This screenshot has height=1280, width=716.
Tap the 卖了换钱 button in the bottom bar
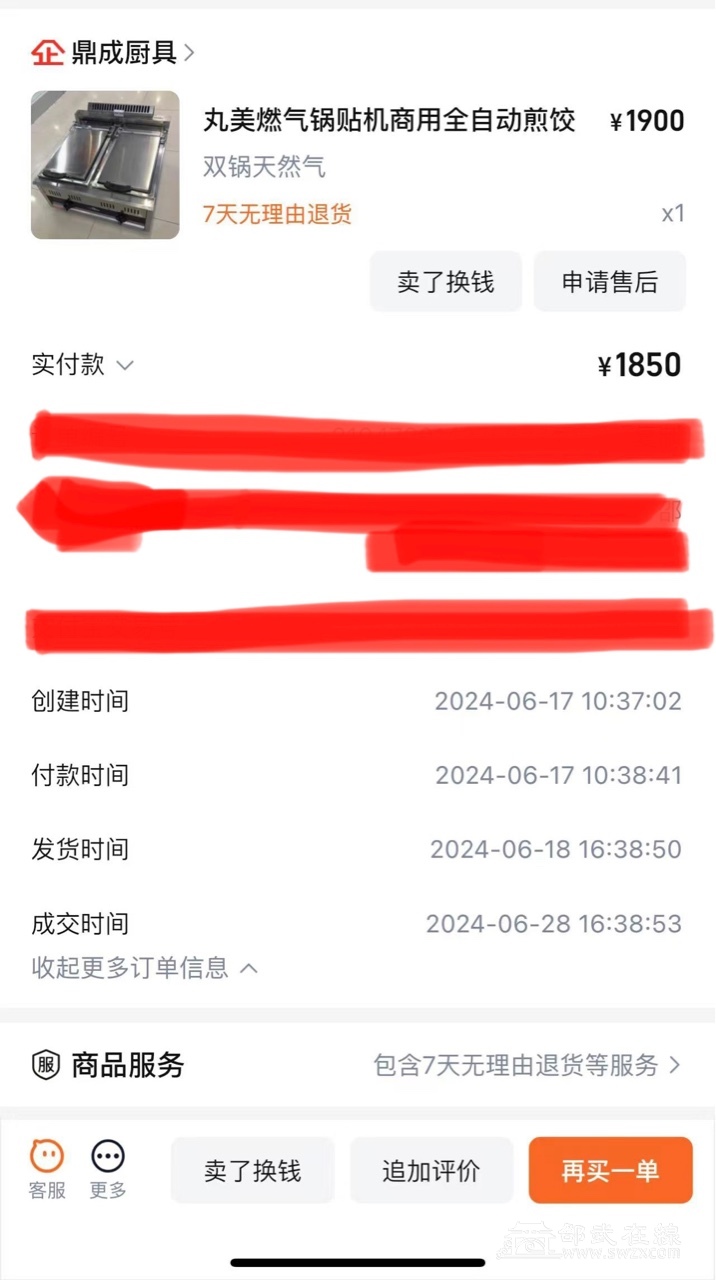point(252,1171)
